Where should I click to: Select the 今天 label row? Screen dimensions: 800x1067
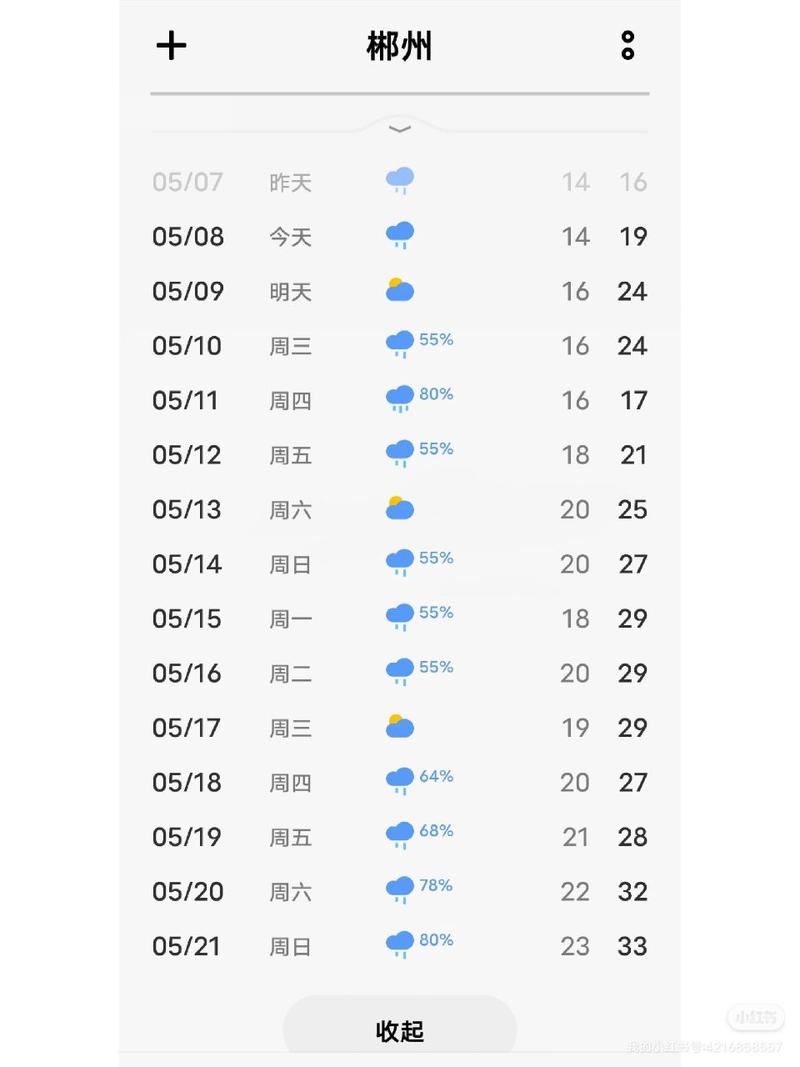point(289,237)
